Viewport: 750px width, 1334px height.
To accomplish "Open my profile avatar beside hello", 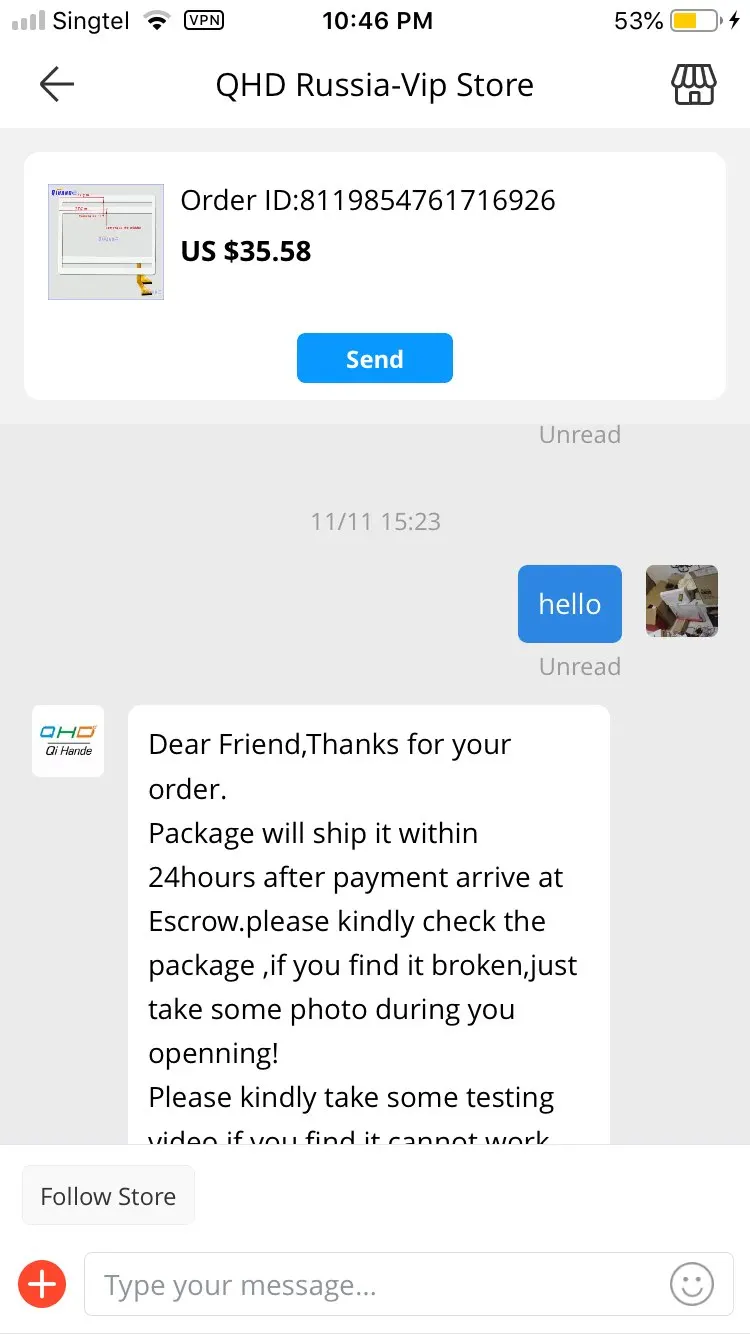I will pos(682,602).
